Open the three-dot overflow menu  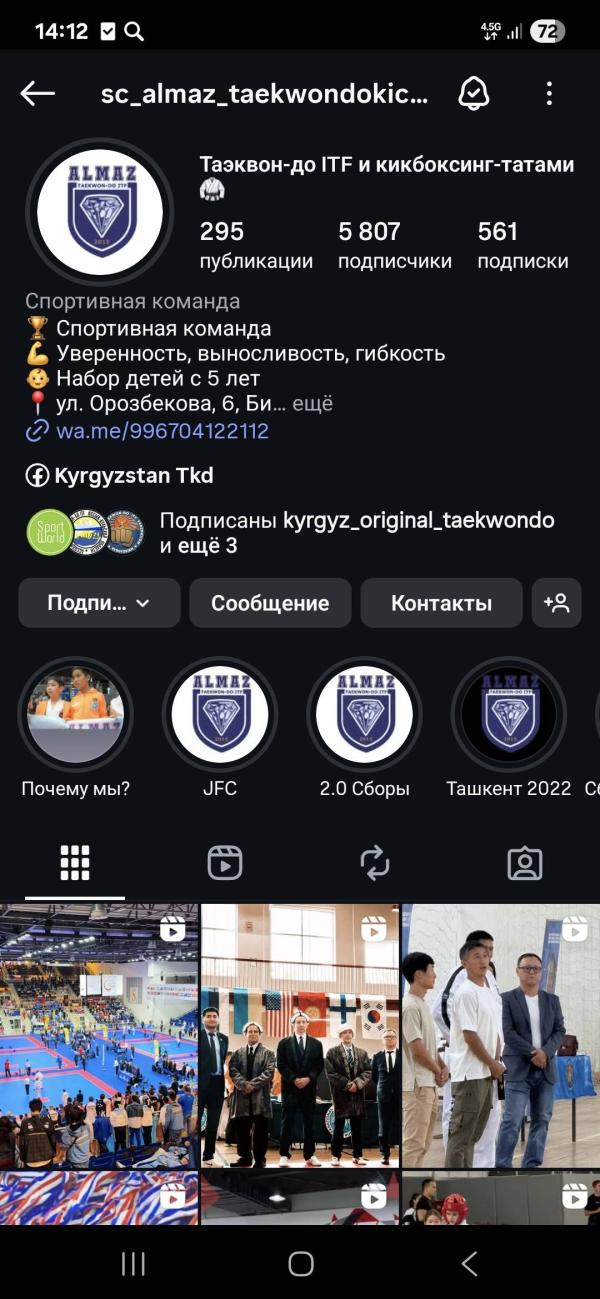click(549, 94)
